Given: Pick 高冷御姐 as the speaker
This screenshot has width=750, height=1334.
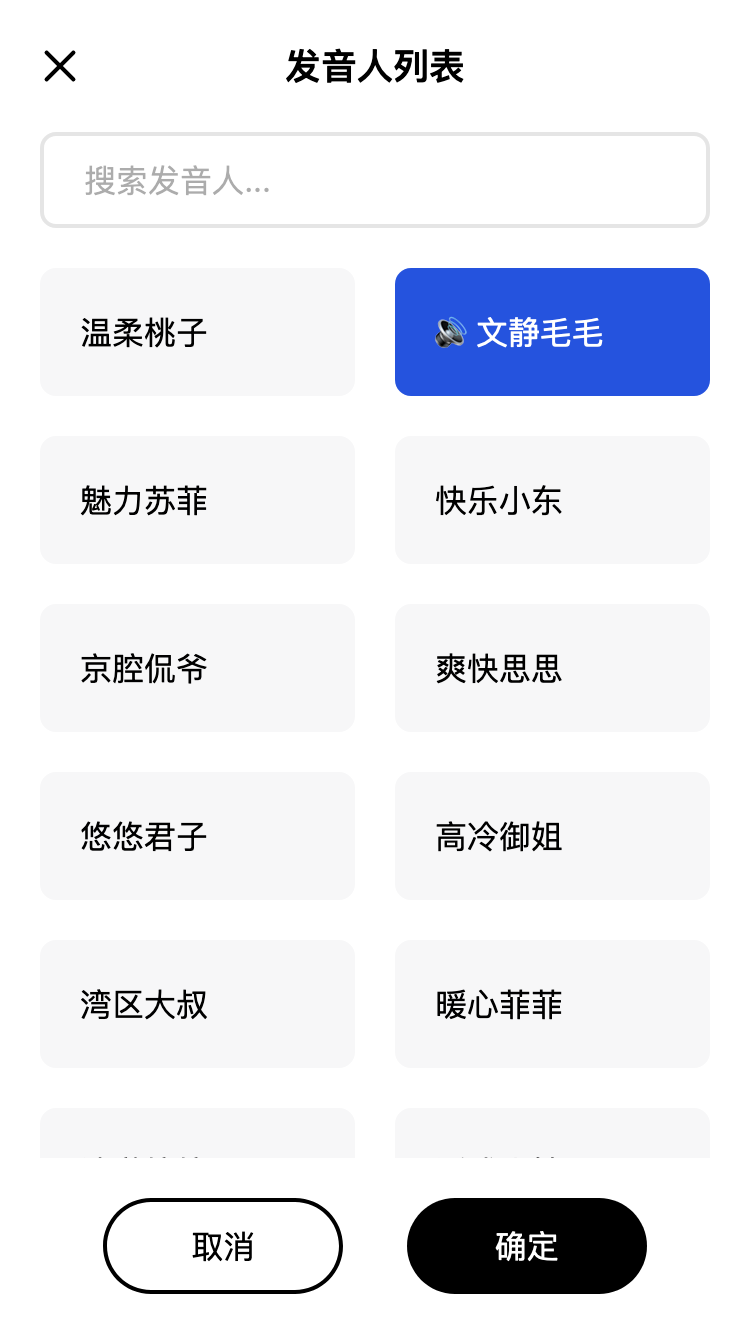Looking at the screenshot, I should pos(552,836).
